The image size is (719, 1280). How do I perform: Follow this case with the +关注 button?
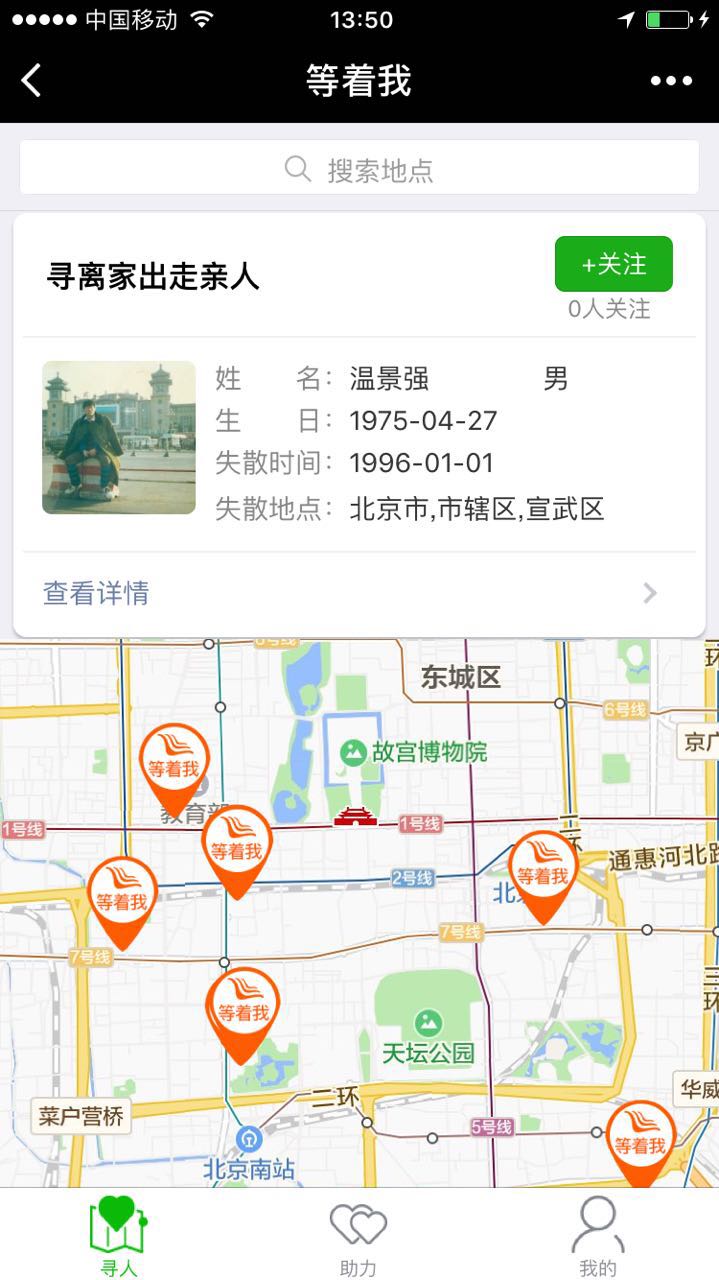(613, 264)
